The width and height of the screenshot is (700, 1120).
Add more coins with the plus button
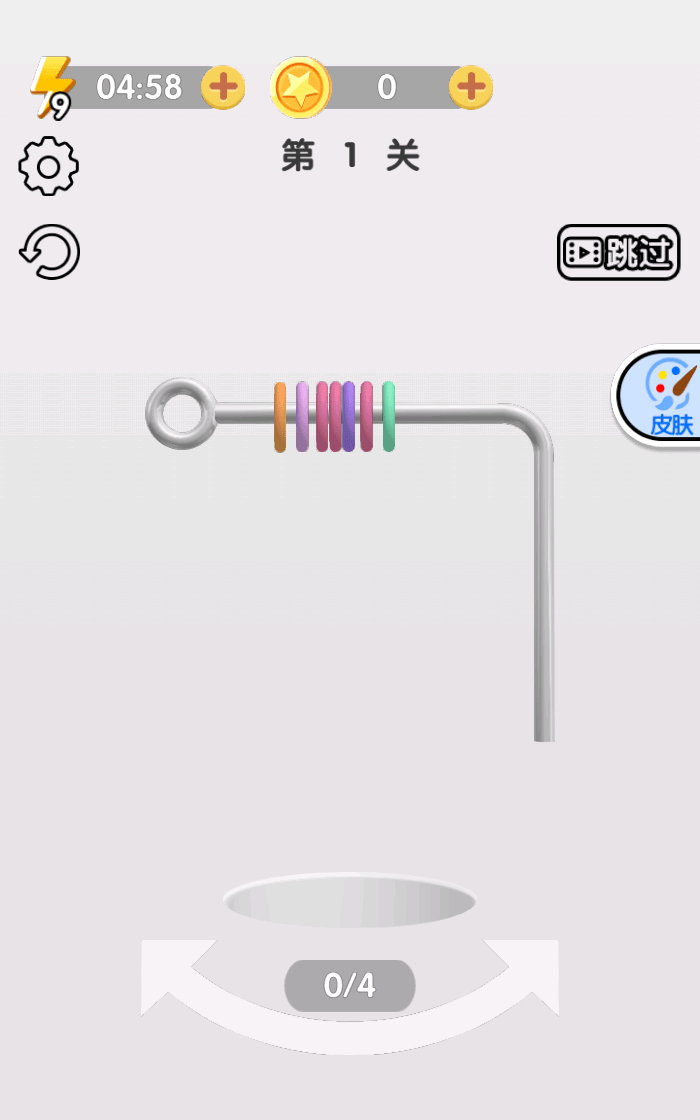pos(471,88)
